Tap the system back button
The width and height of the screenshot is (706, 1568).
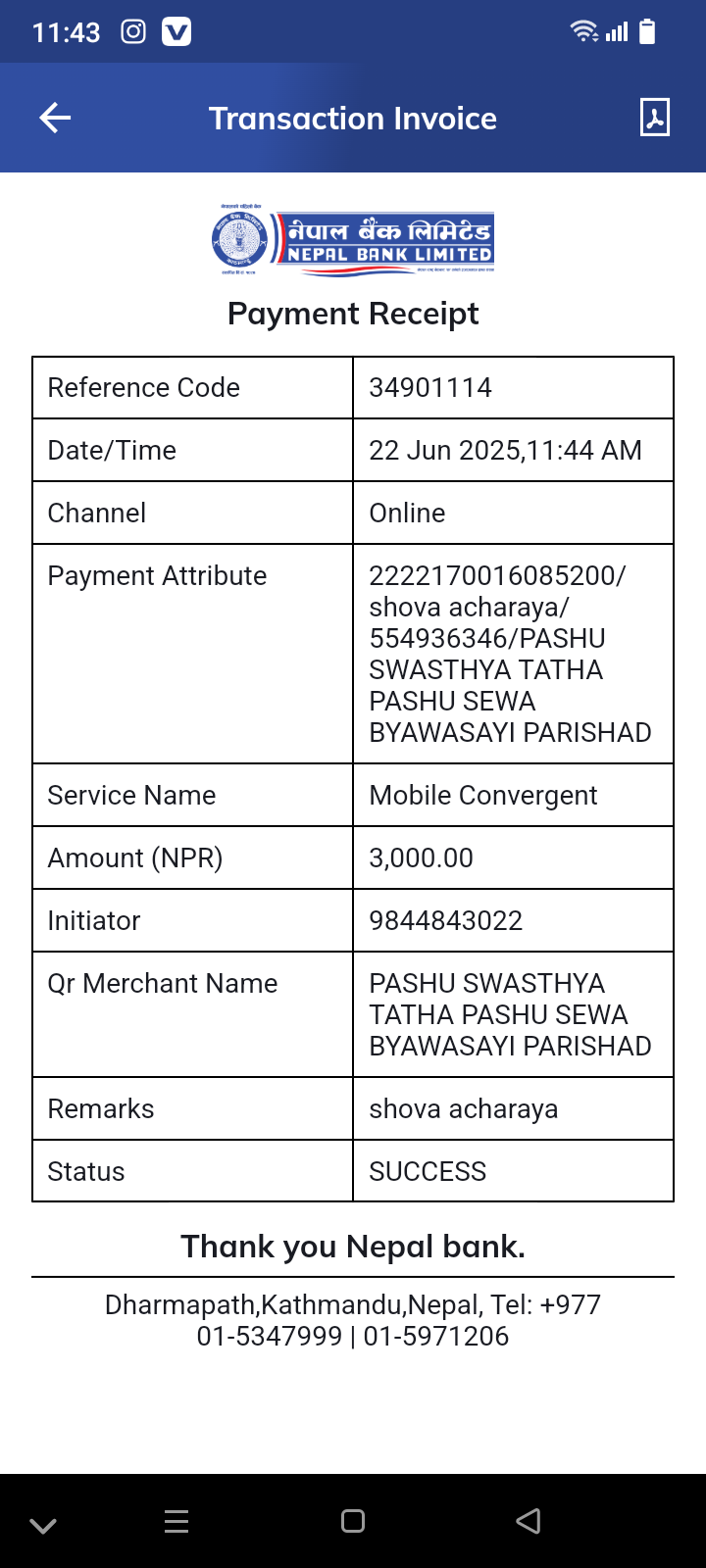click(529, 1521)
